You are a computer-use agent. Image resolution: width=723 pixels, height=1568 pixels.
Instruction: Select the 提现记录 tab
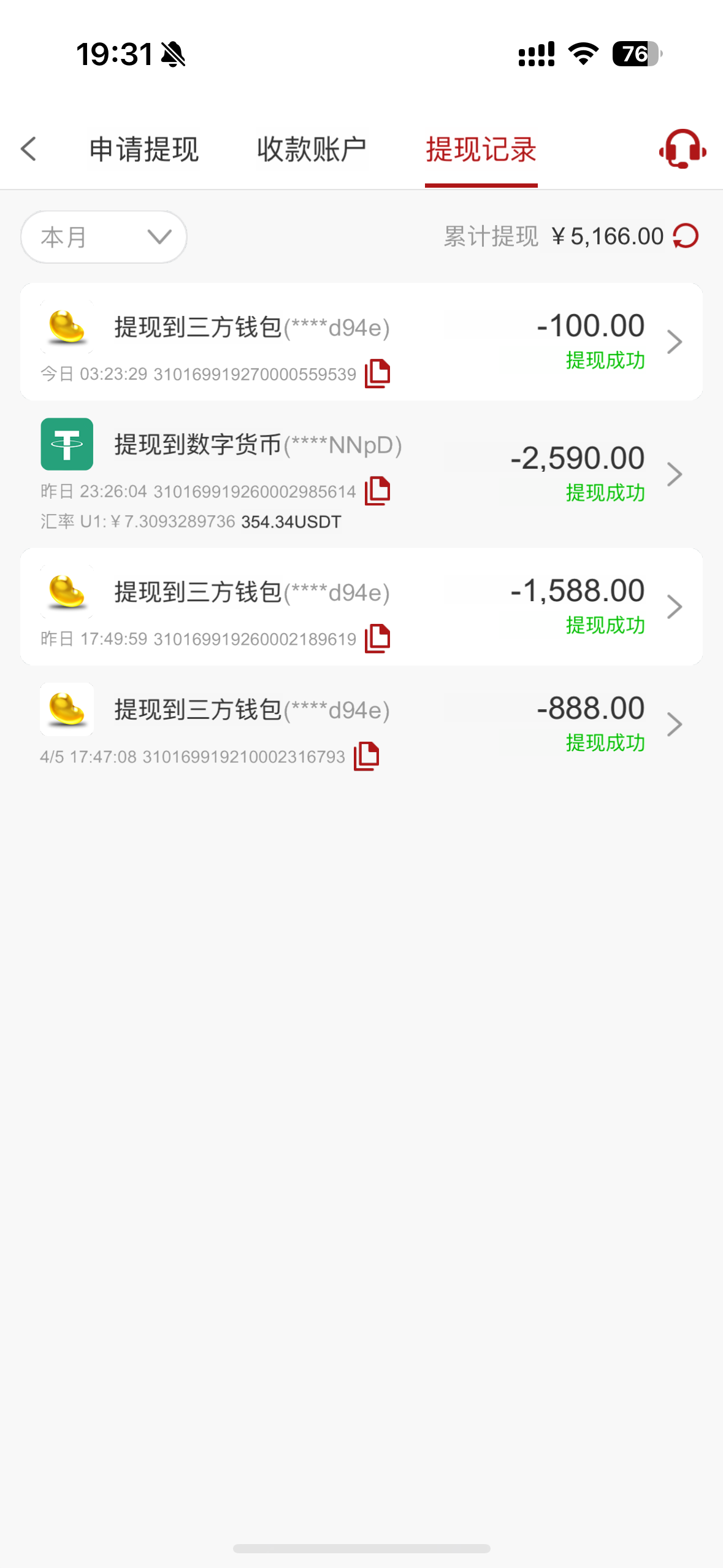click(481, 150)
